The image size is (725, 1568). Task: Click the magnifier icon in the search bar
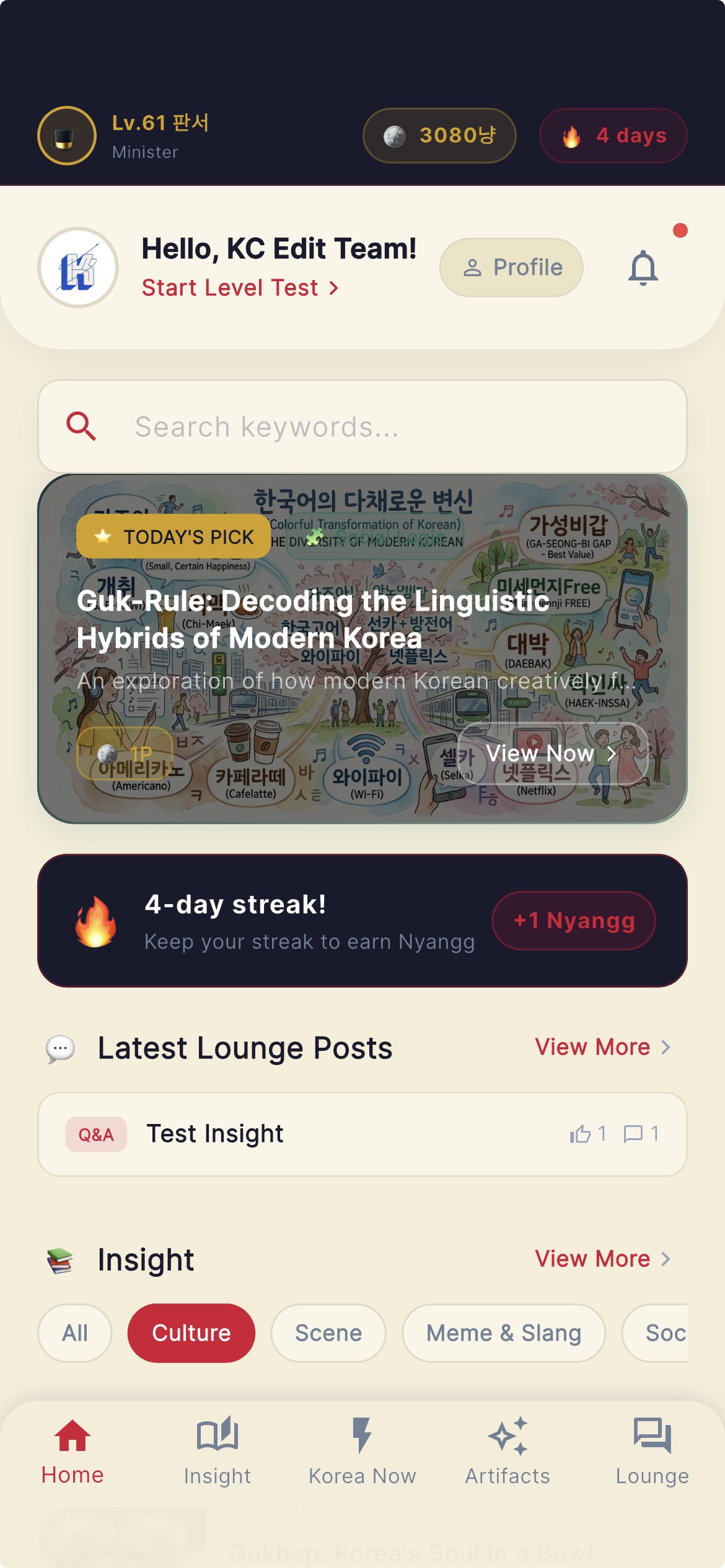[82, 426]
